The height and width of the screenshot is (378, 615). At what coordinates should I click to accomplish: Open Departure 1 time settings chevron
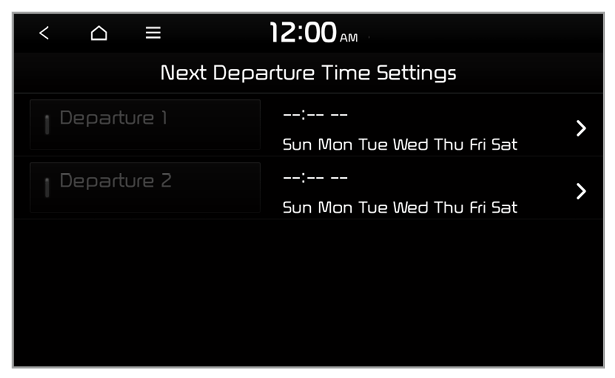[581, 128]
